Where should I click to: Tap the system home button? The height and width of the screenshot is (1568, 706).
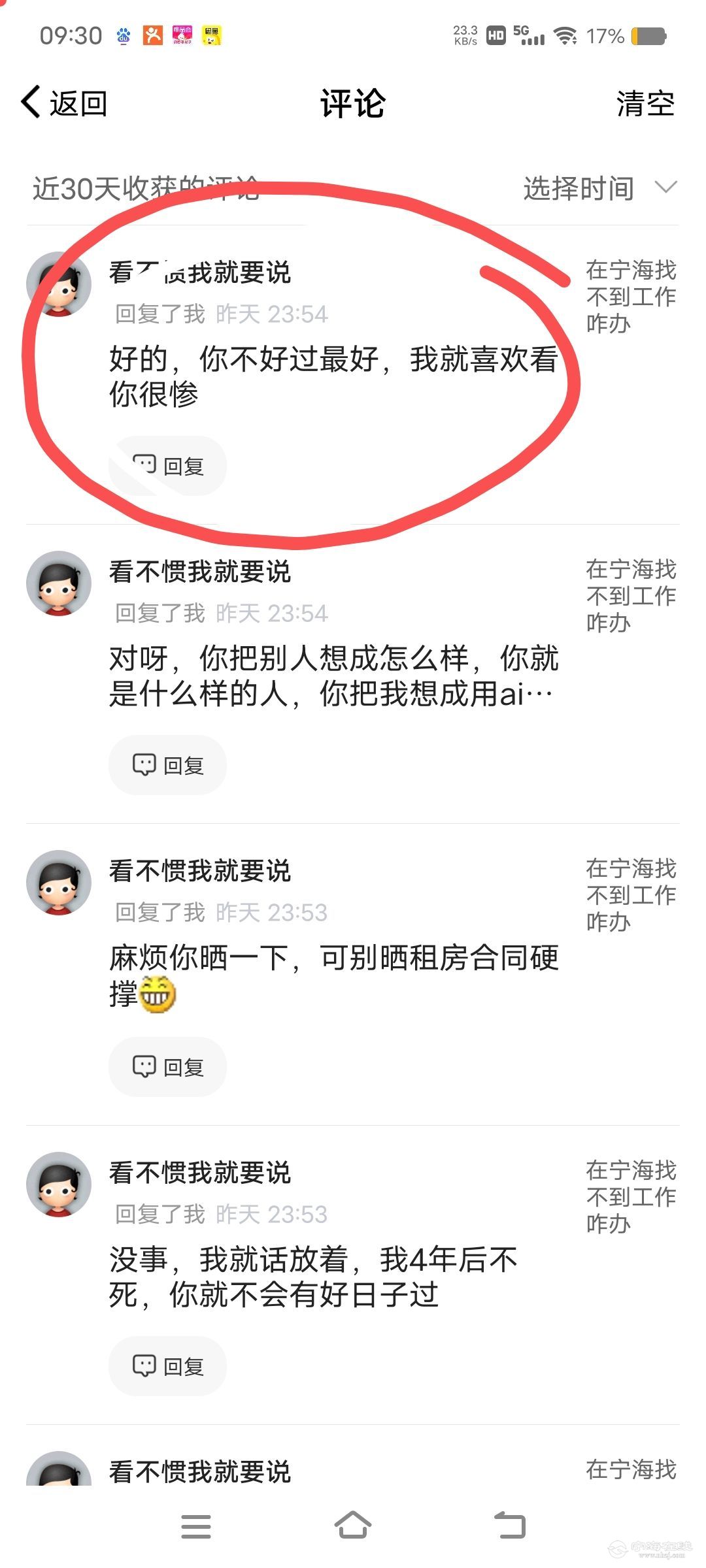(x=353, y=1526)
